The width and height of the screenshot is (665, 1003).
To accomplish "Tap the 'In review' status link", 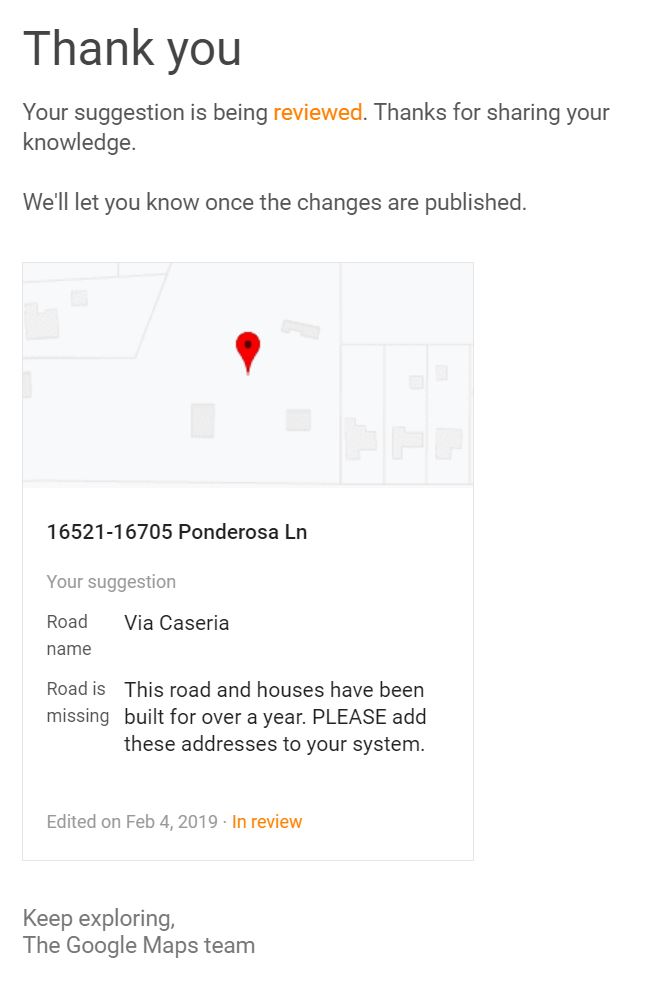I will pyautogui.click(x=267, y=821).
